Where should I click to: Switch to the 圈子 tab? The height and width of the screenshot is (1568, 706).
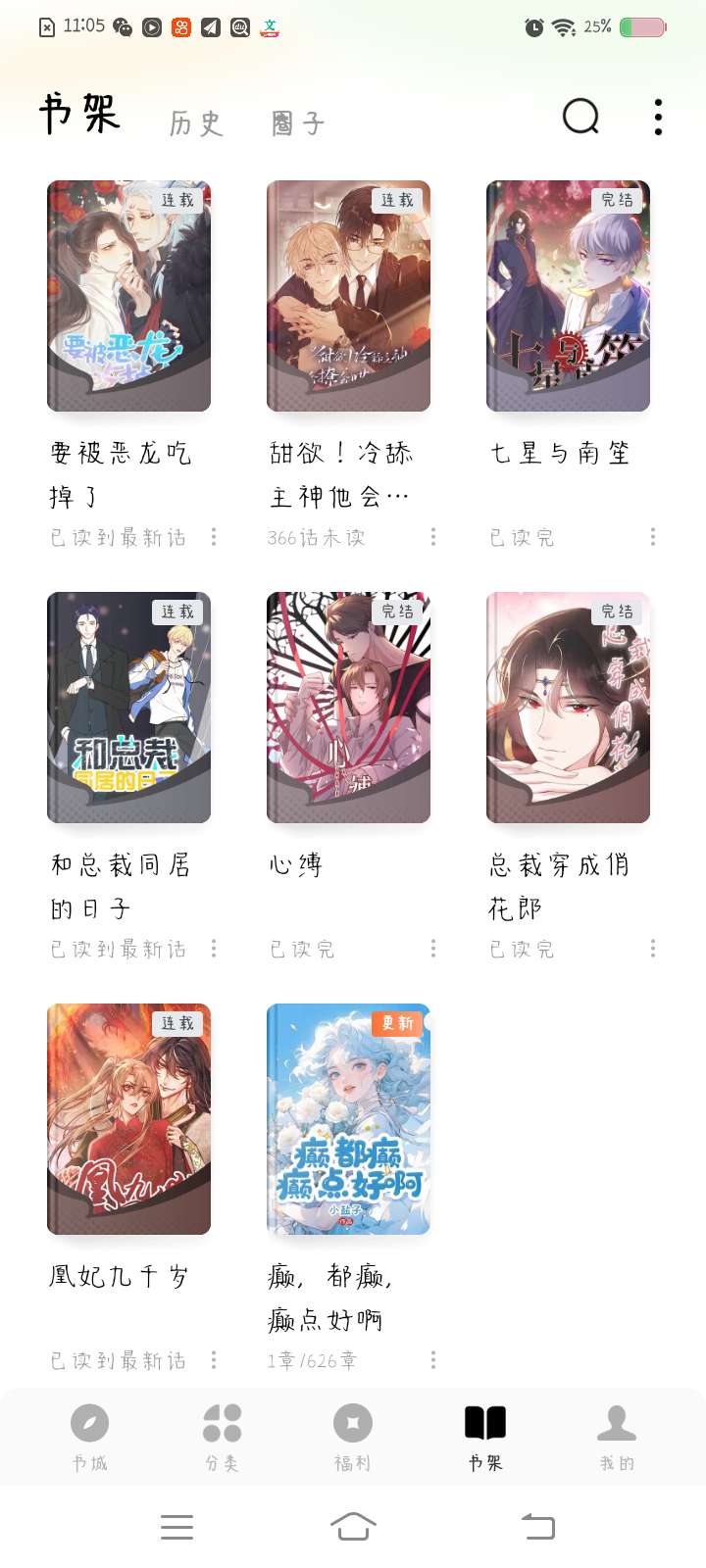[x=297, y=122]
